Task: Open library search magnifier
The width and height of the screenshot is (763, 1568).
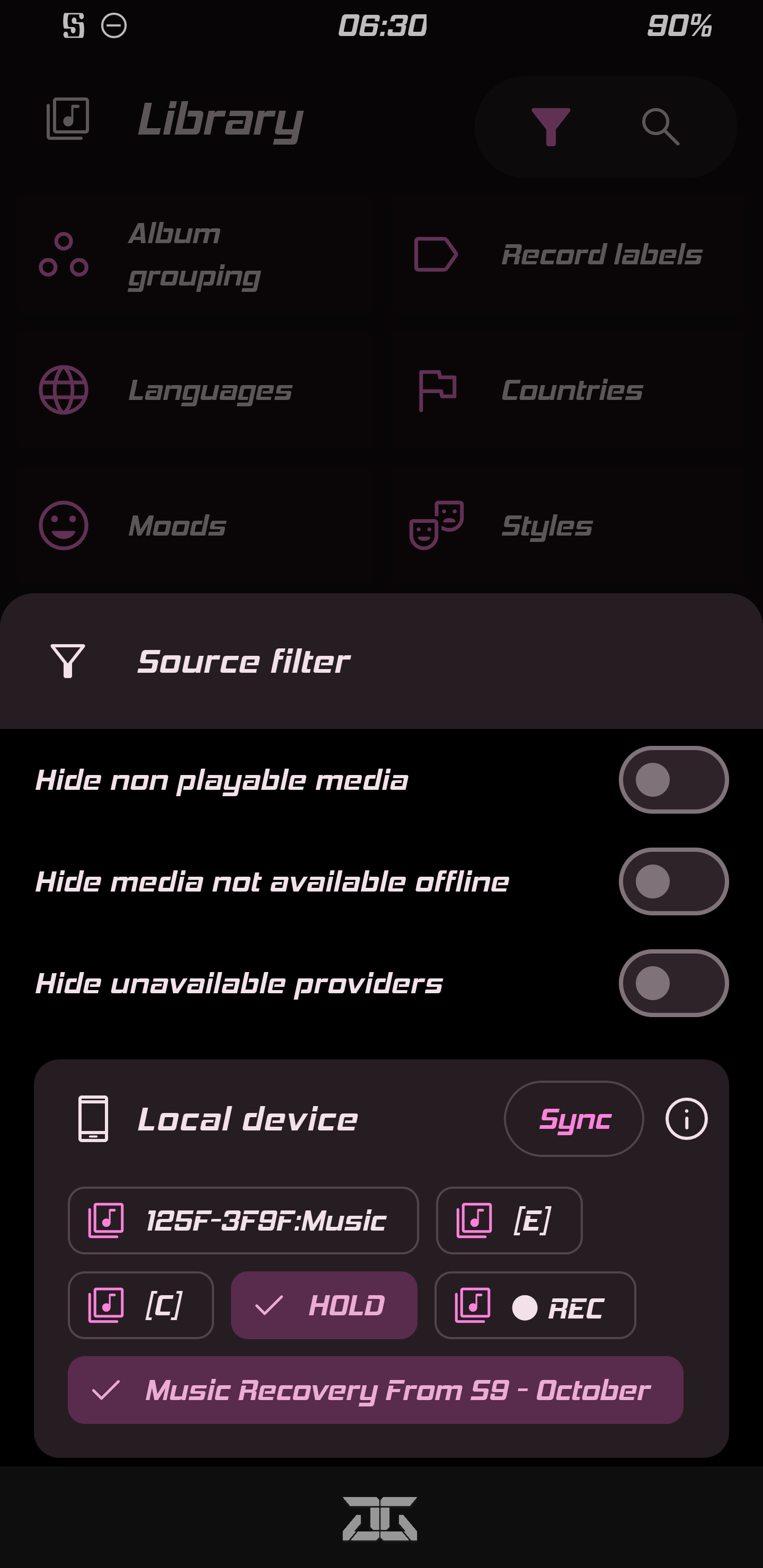Action: (660, 127)
